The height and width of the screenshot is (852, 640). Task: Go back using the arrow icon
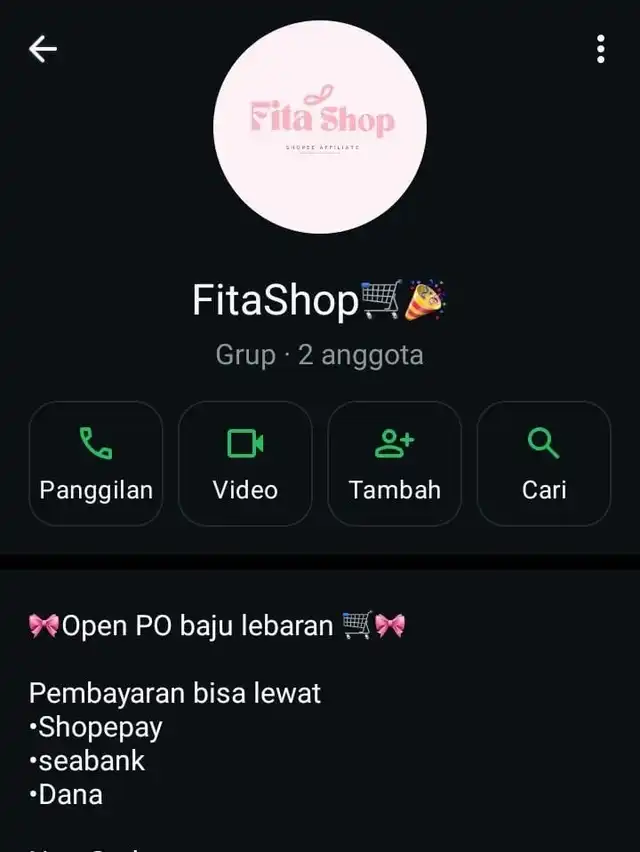click(x=43, y=48)
